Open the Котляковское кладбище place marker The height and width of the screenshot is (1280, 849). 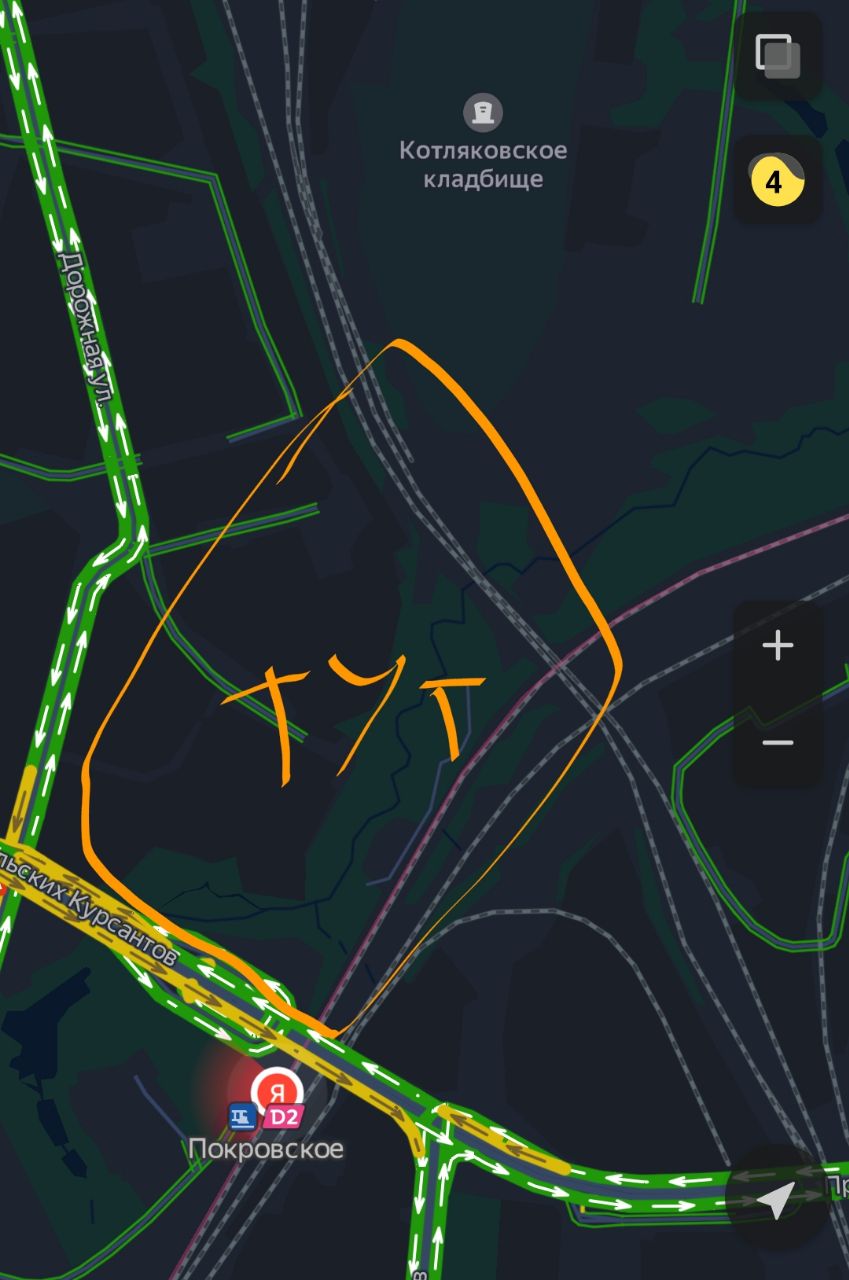click(483, 112)
